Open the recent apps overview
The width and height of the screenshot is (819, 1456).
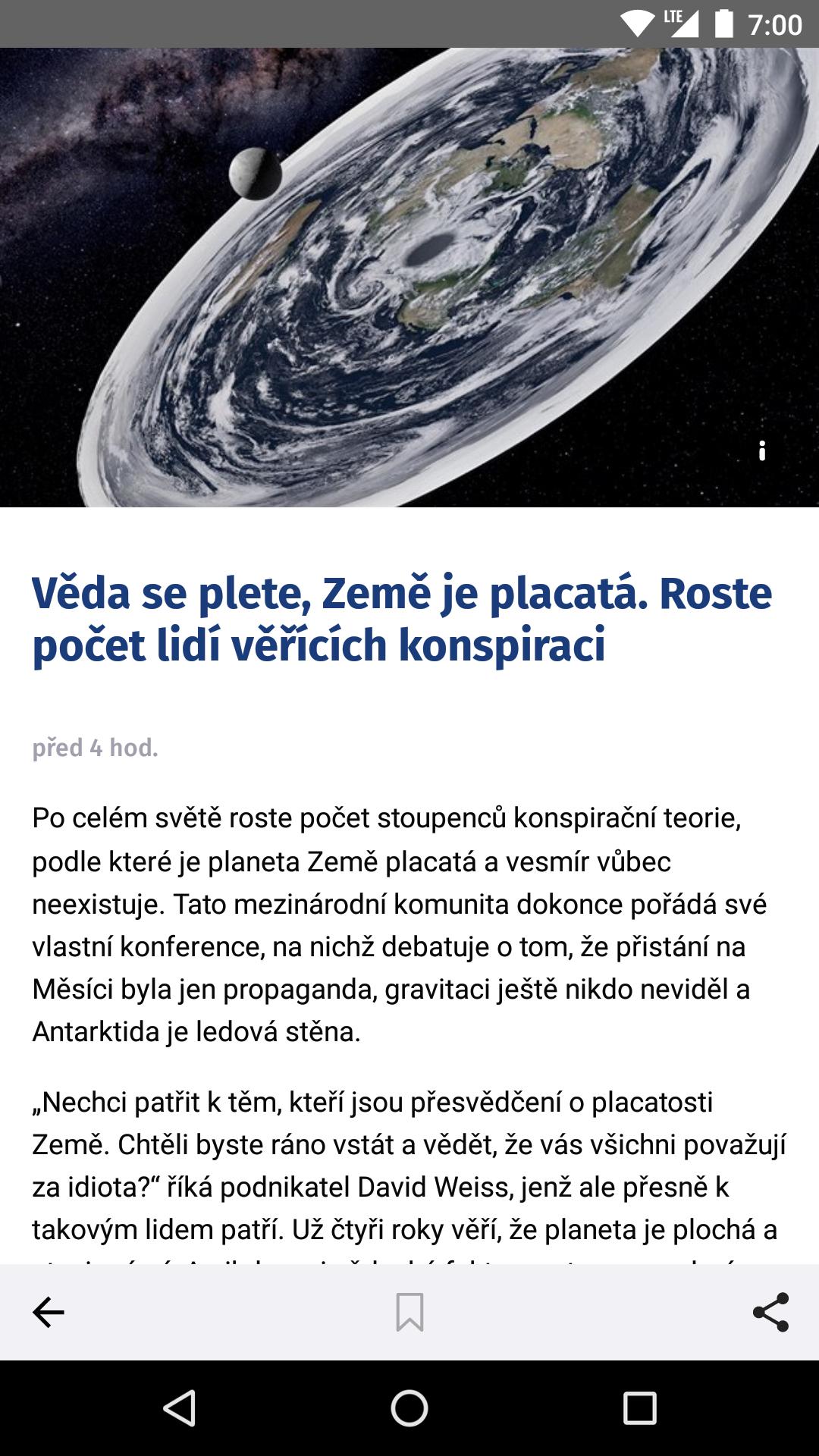coord(639,1408)
